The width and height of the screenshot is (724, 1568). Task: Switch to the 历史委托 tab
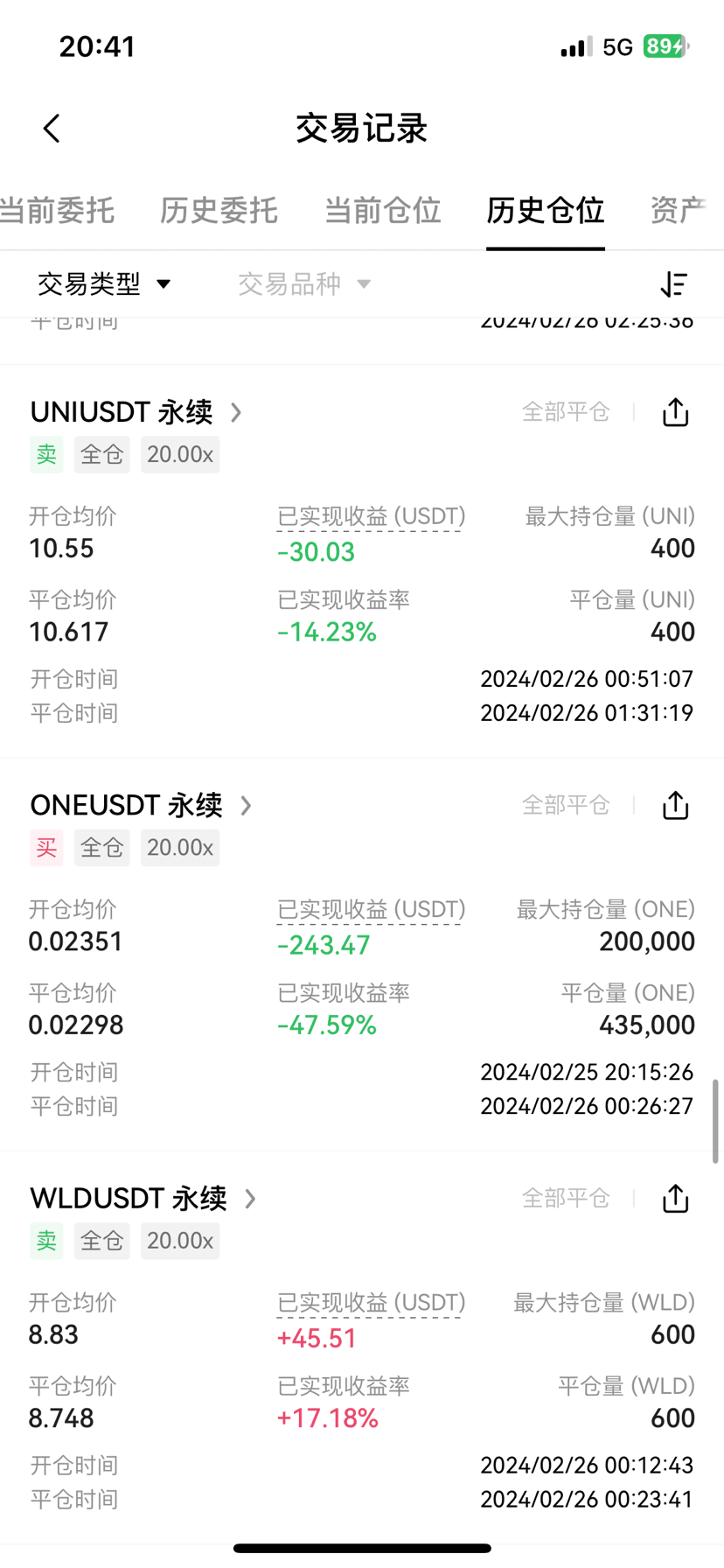(219, 211)
